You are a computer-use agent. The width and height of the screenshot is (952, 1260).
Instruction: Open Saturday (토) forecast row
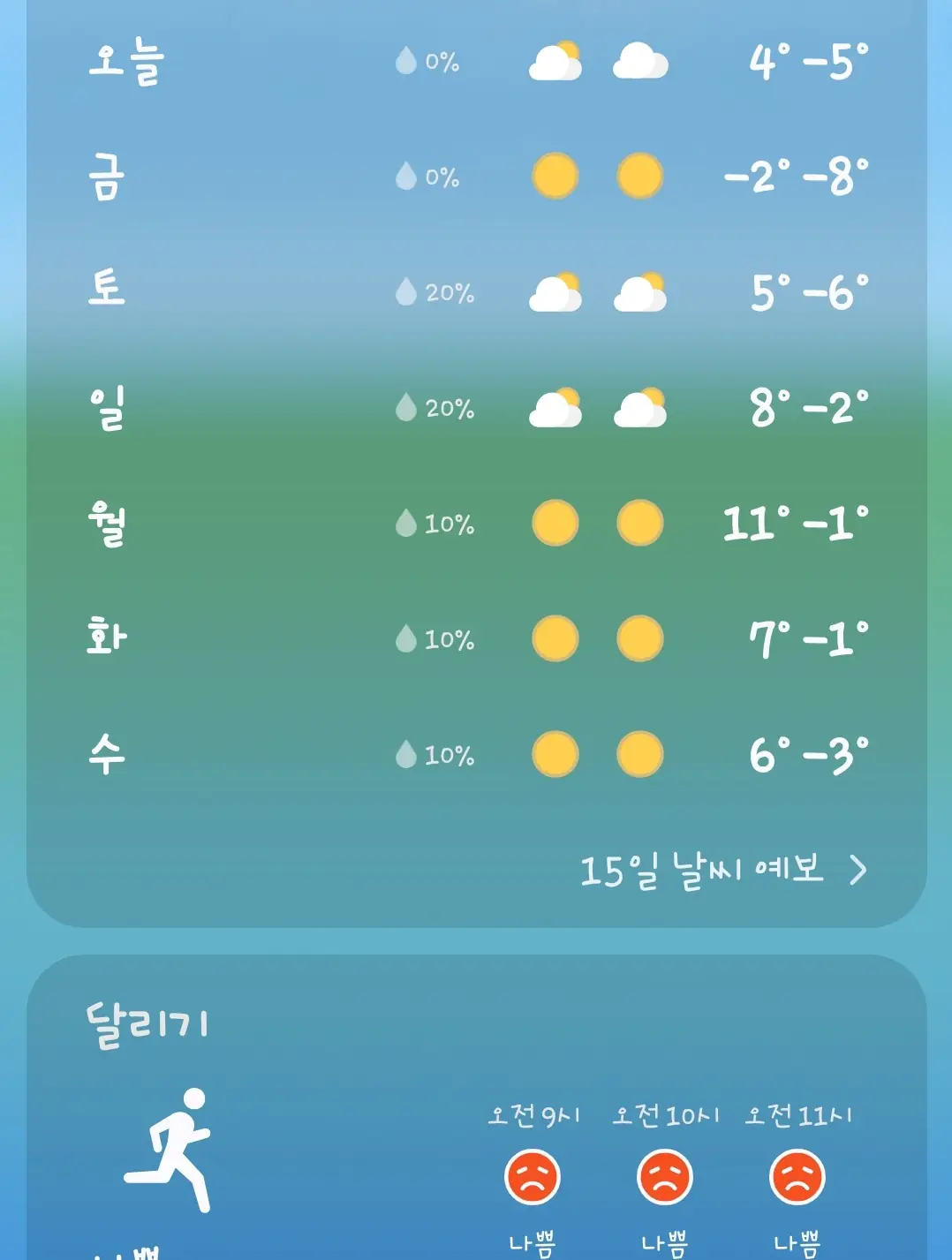(x=477, y=292)
